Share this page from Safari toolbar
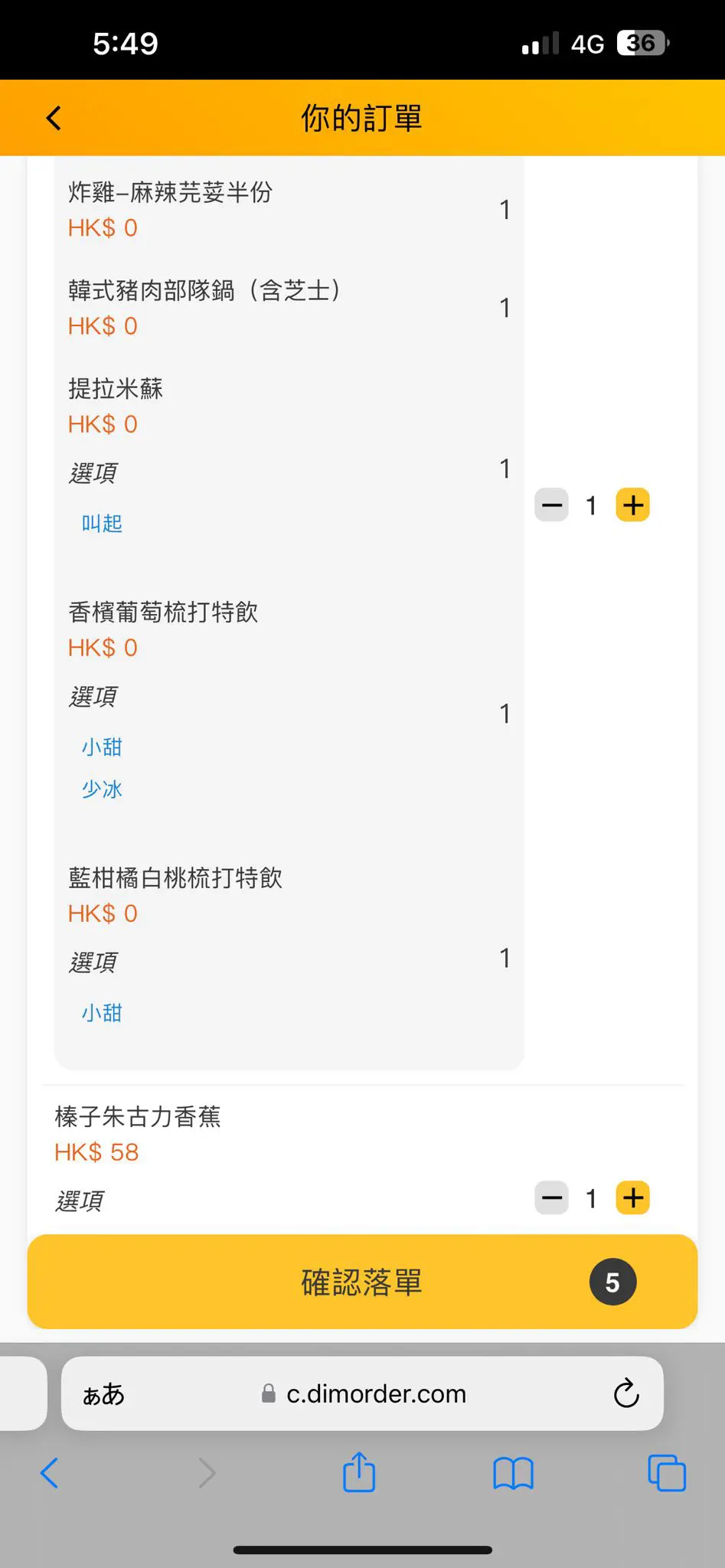This screenshot has height=1568, width=725. [359, 1472]
